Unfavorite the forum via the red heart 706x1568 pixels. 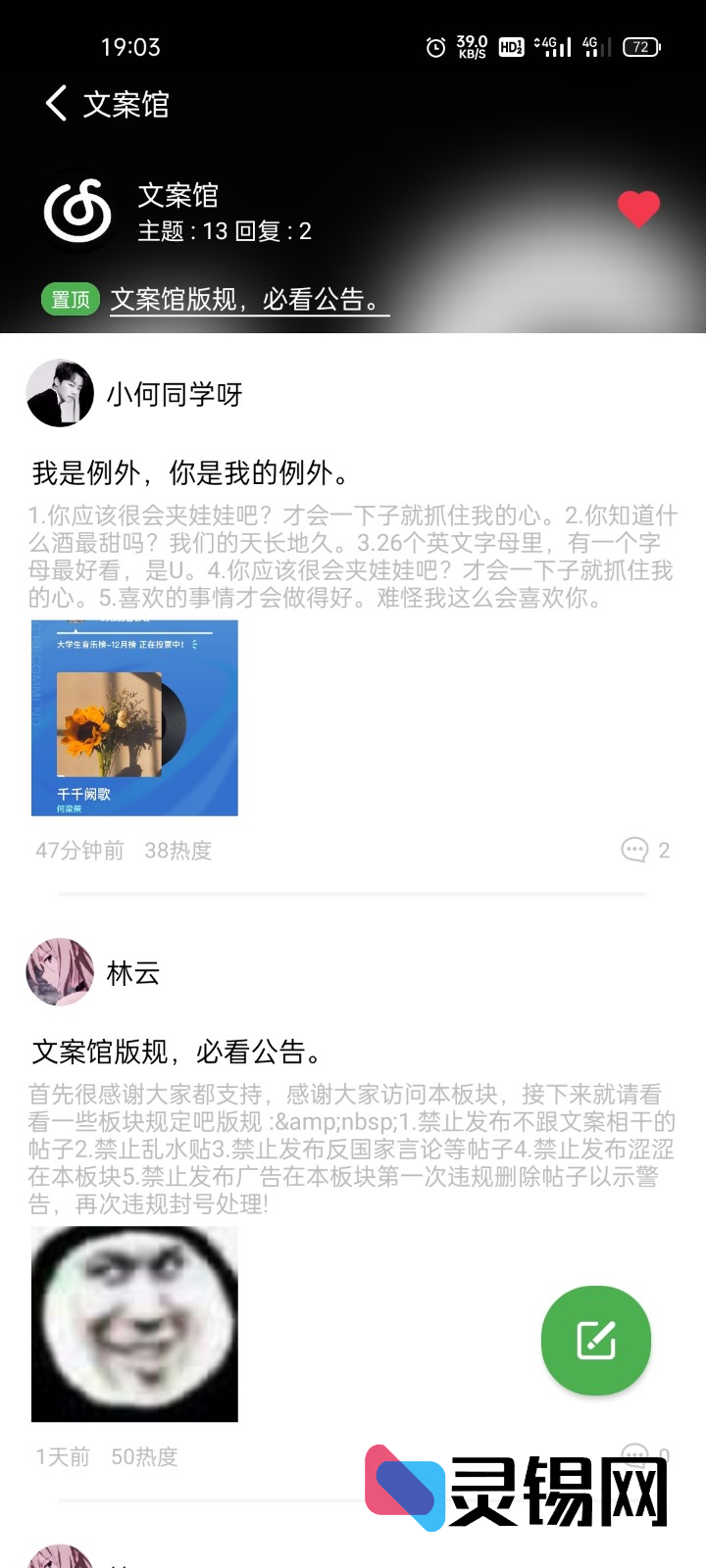(638, 209)
